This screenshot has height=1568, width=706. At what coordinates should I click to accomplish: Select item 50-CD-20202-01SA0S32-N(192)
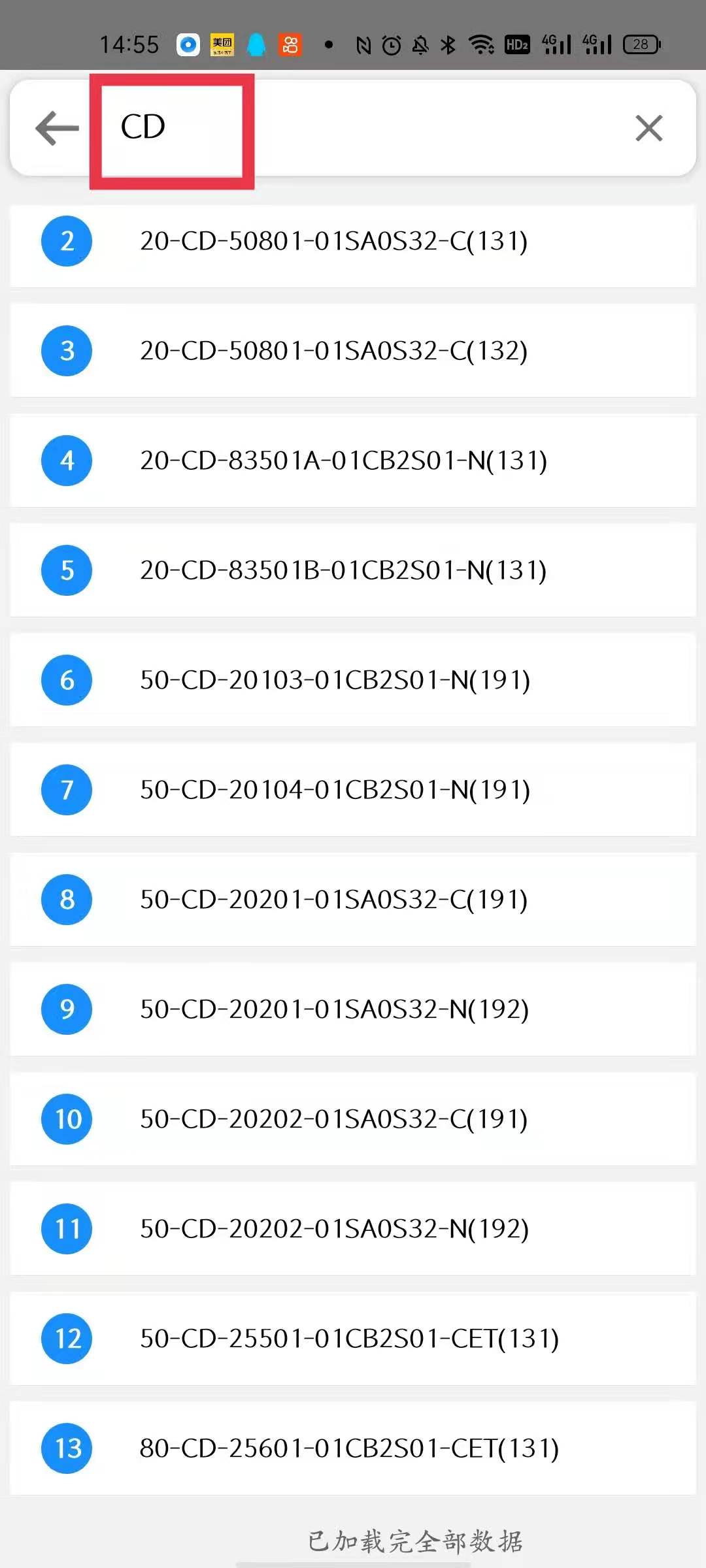[334, 1230]
